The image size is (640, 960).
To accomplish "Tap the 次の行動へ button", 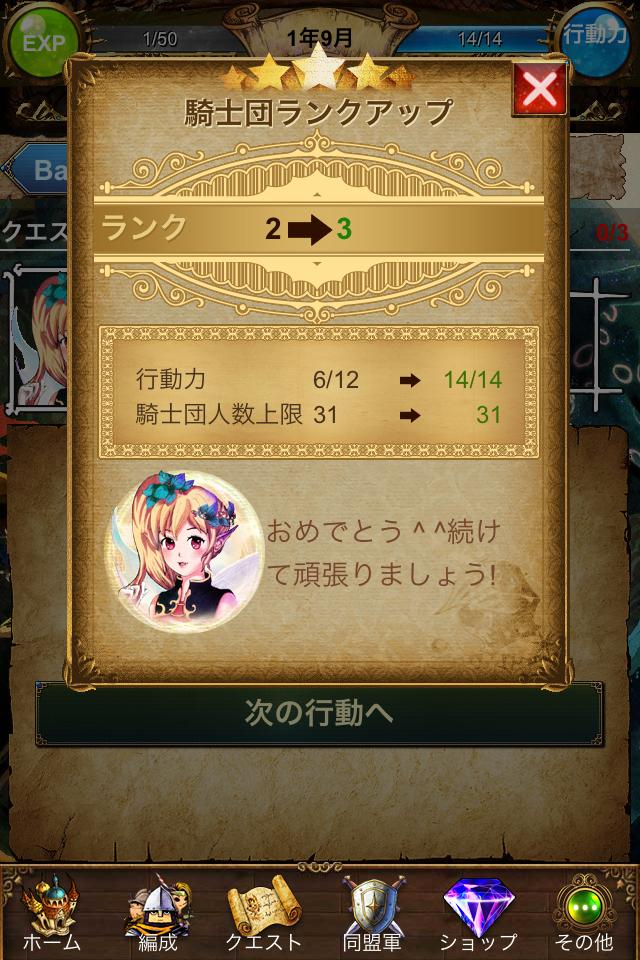I will (319, 713).
